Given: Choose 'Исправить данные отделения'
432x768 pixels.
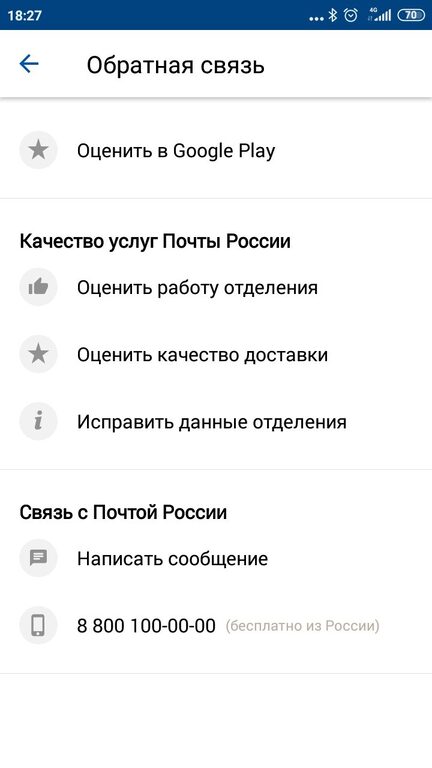Looking at the screenshot, I should point(216,422).
